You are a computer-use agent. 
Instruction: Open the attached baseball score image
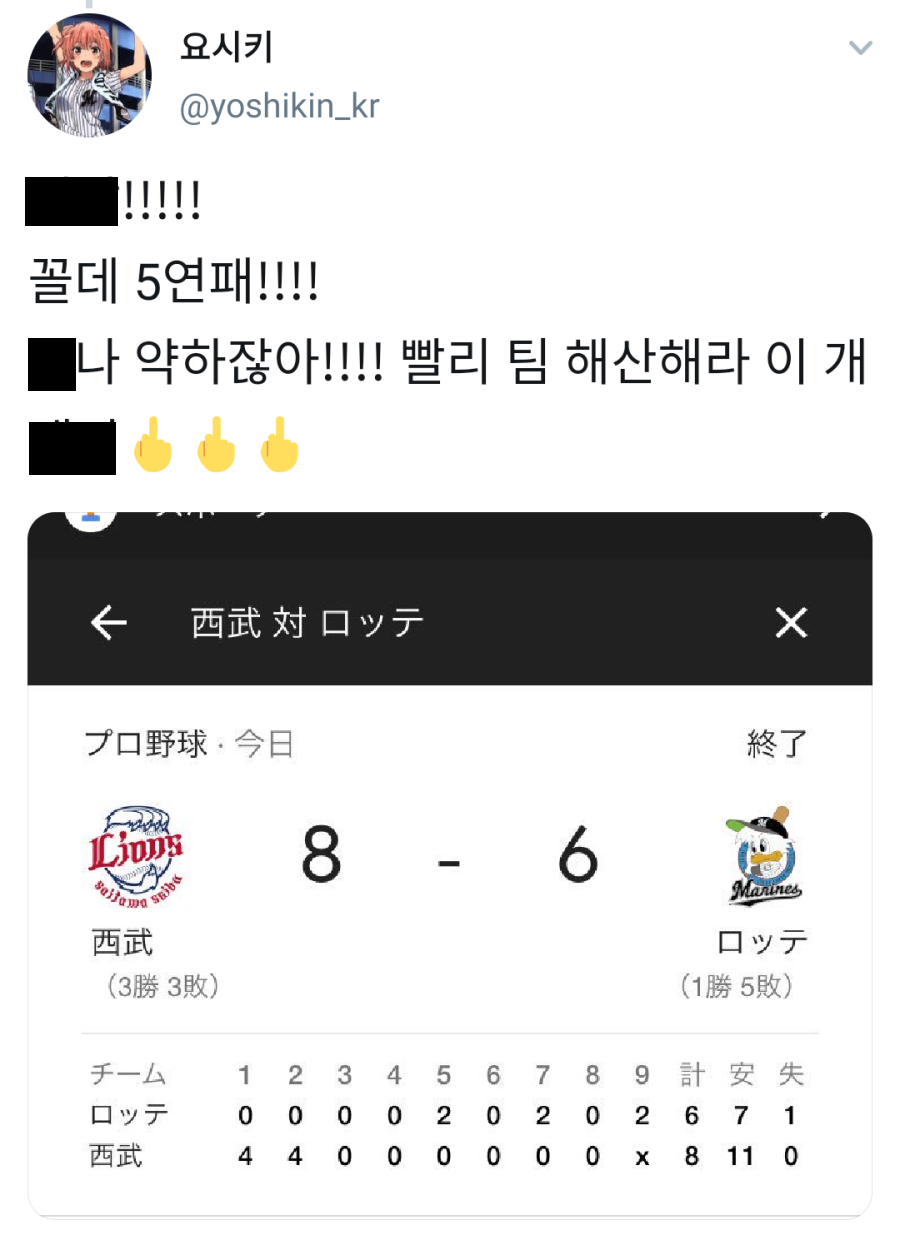(450, 860)
